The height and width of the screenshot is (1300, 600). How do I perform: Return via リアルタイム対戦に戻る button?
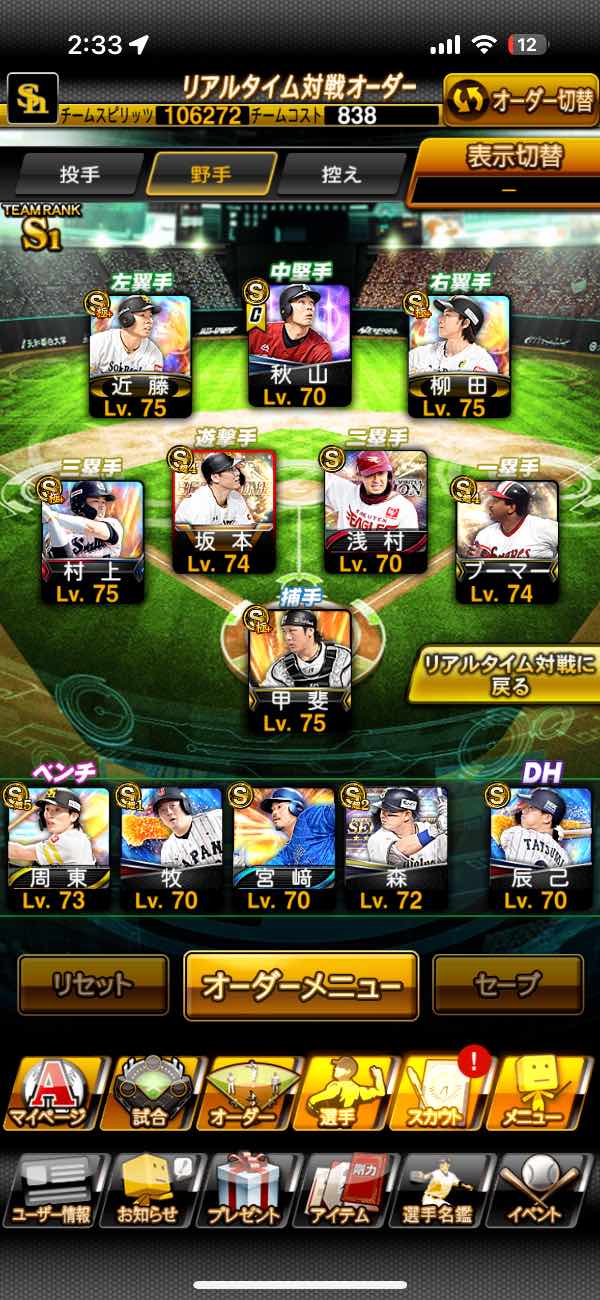pos(504,673)
